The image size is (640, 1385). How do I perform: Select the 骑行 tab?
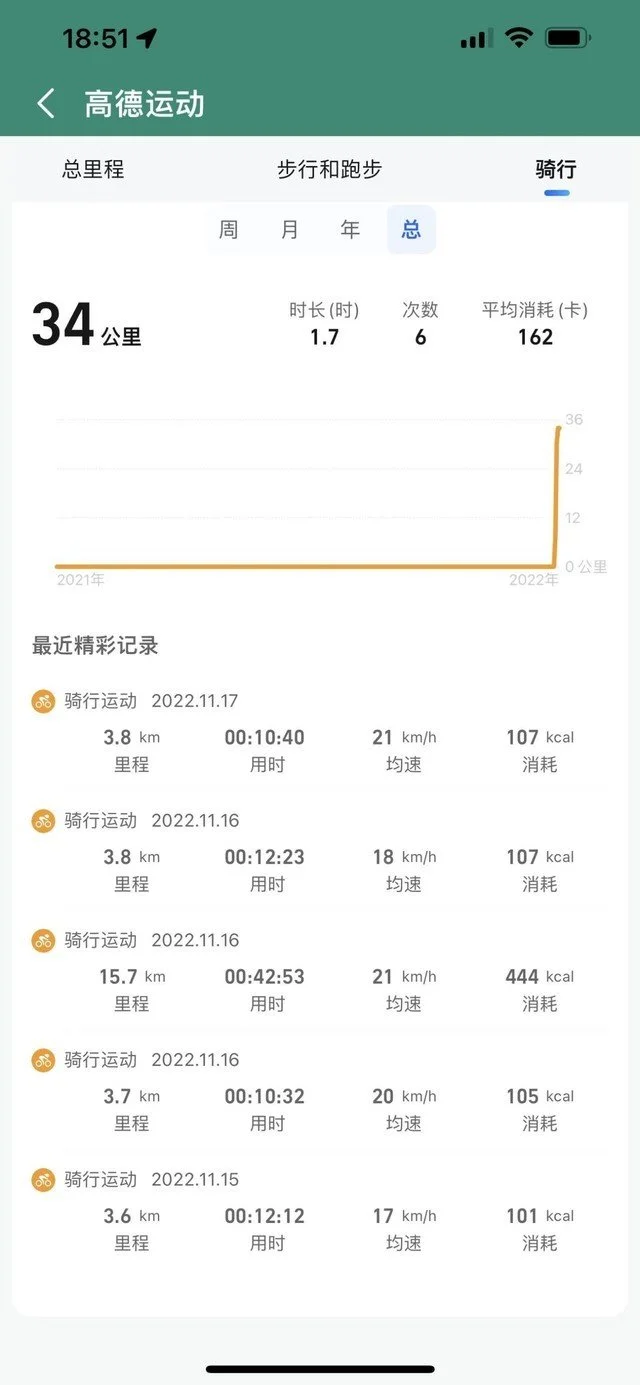tap(556, 169)
